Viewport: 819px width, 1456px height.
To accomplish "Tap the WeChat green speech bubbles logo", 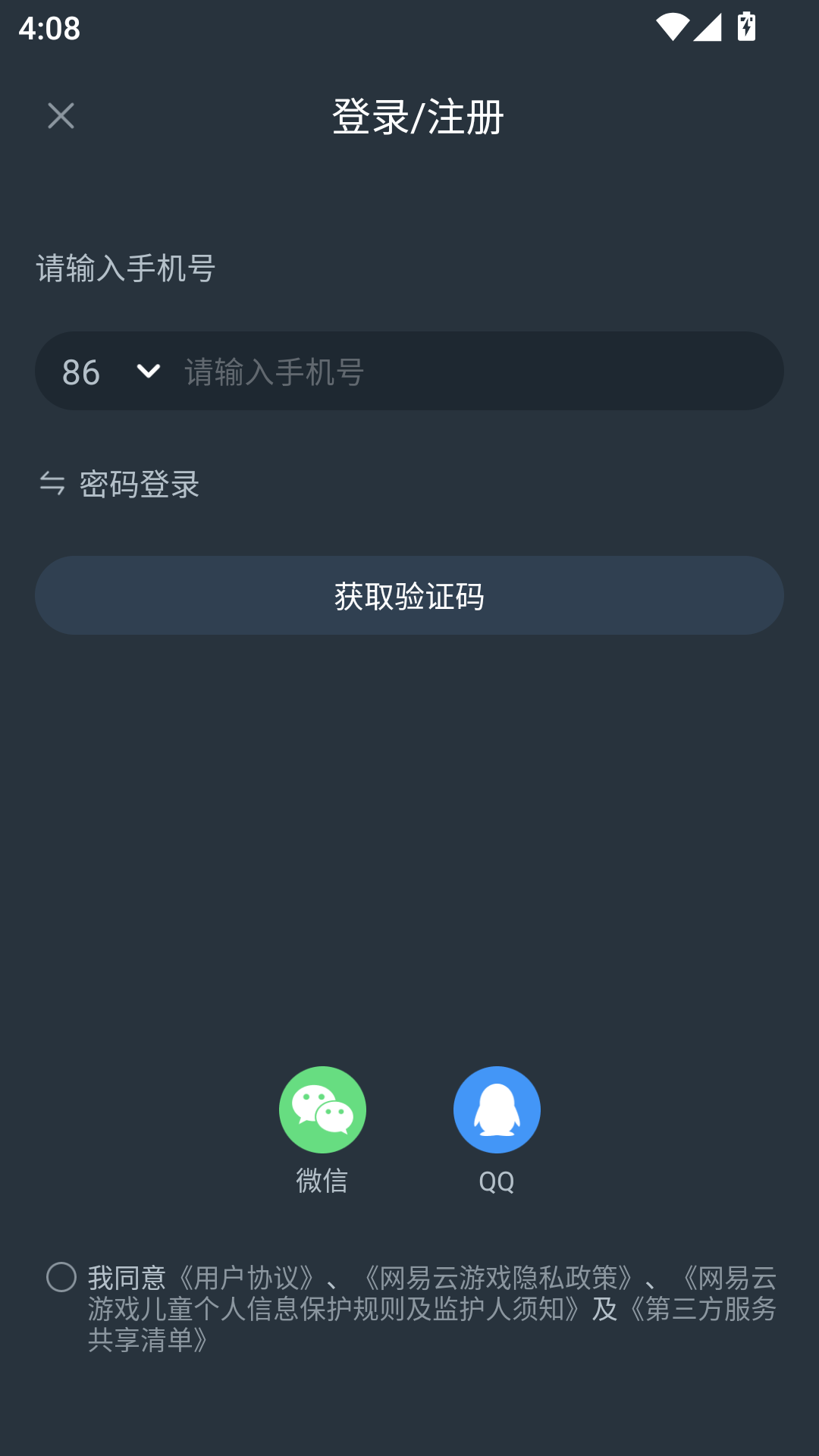I will pos(322,1109).
